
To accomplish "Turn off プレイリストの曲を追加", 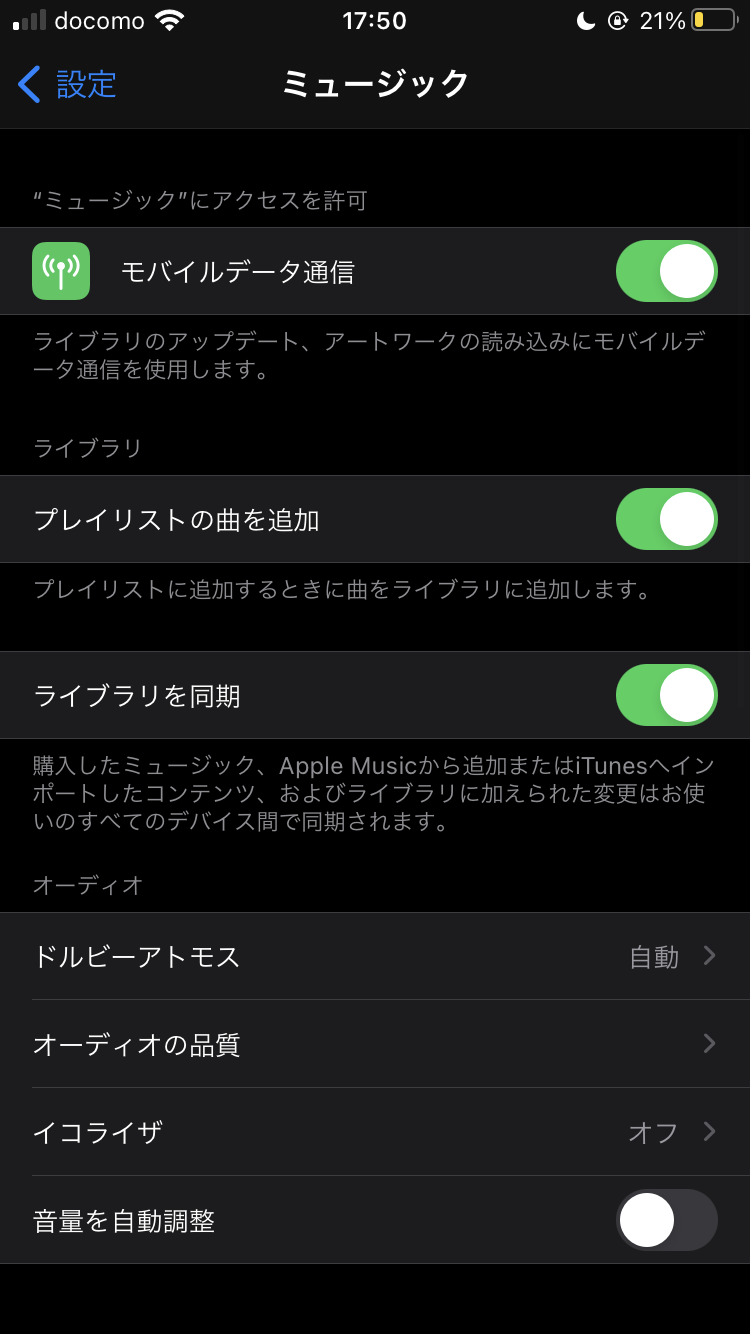I will 666,519.
